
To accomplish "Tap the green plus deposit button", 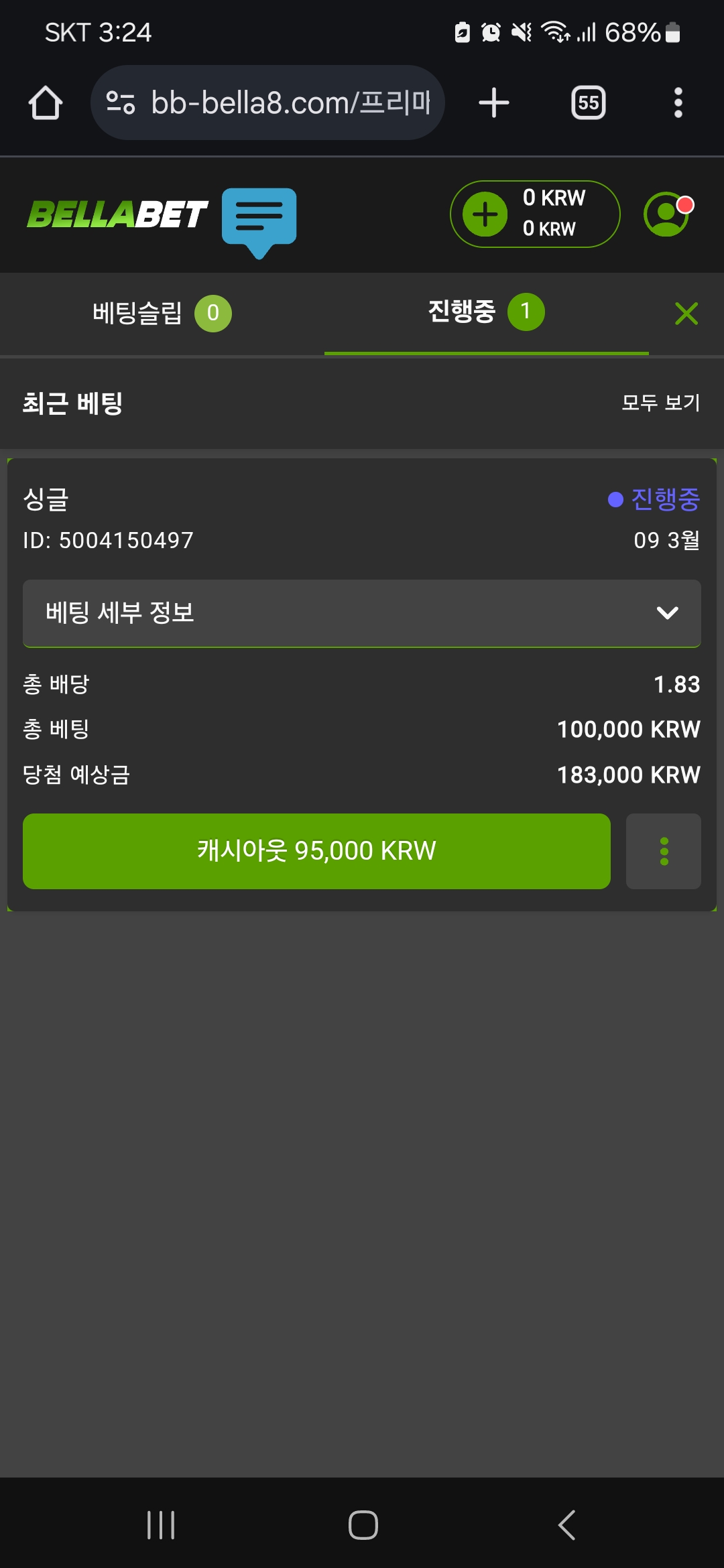I will [x=485, y=214].
